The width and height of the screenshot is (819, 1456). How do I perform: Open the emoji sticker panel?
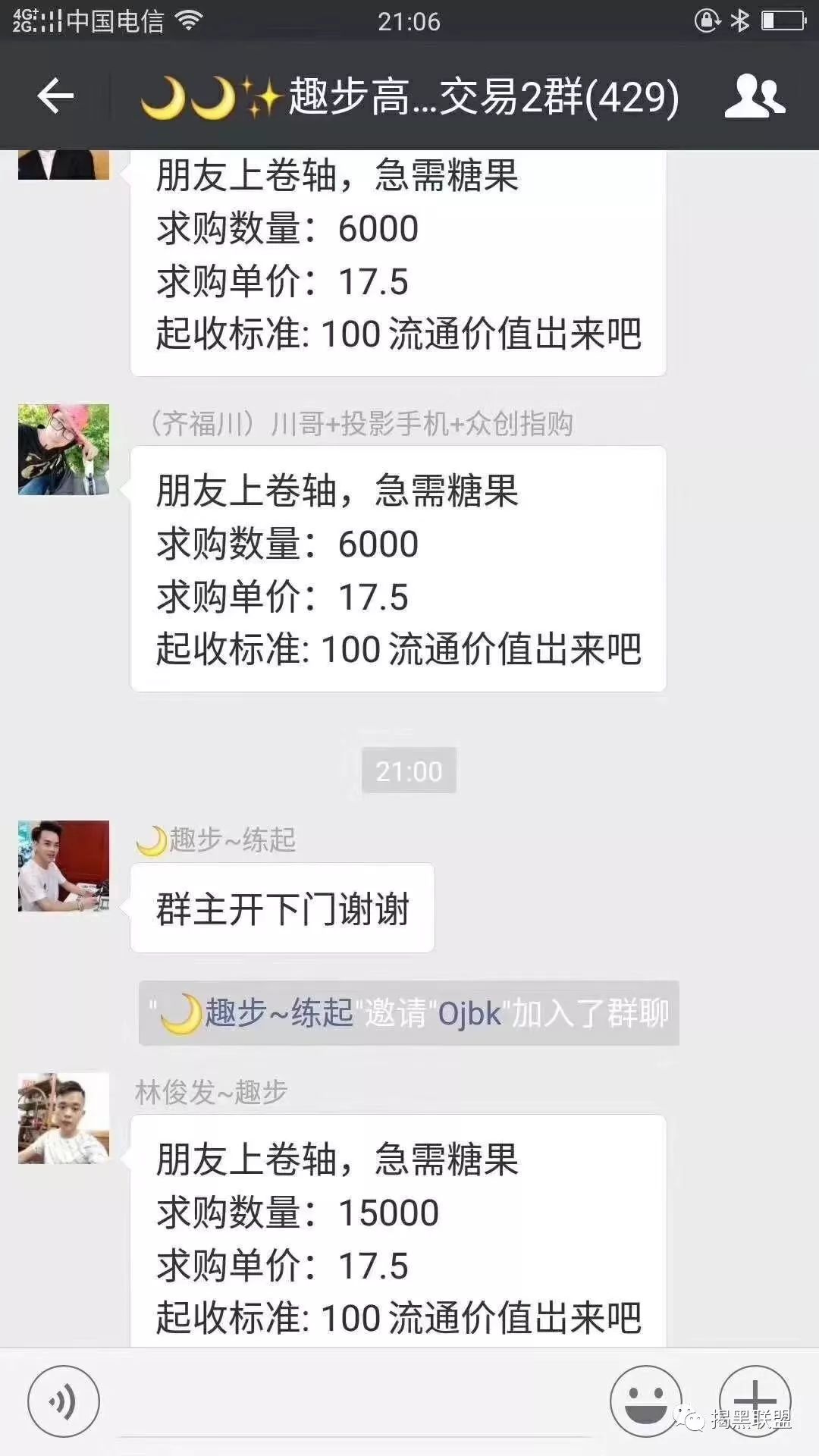coord(645,1400)
